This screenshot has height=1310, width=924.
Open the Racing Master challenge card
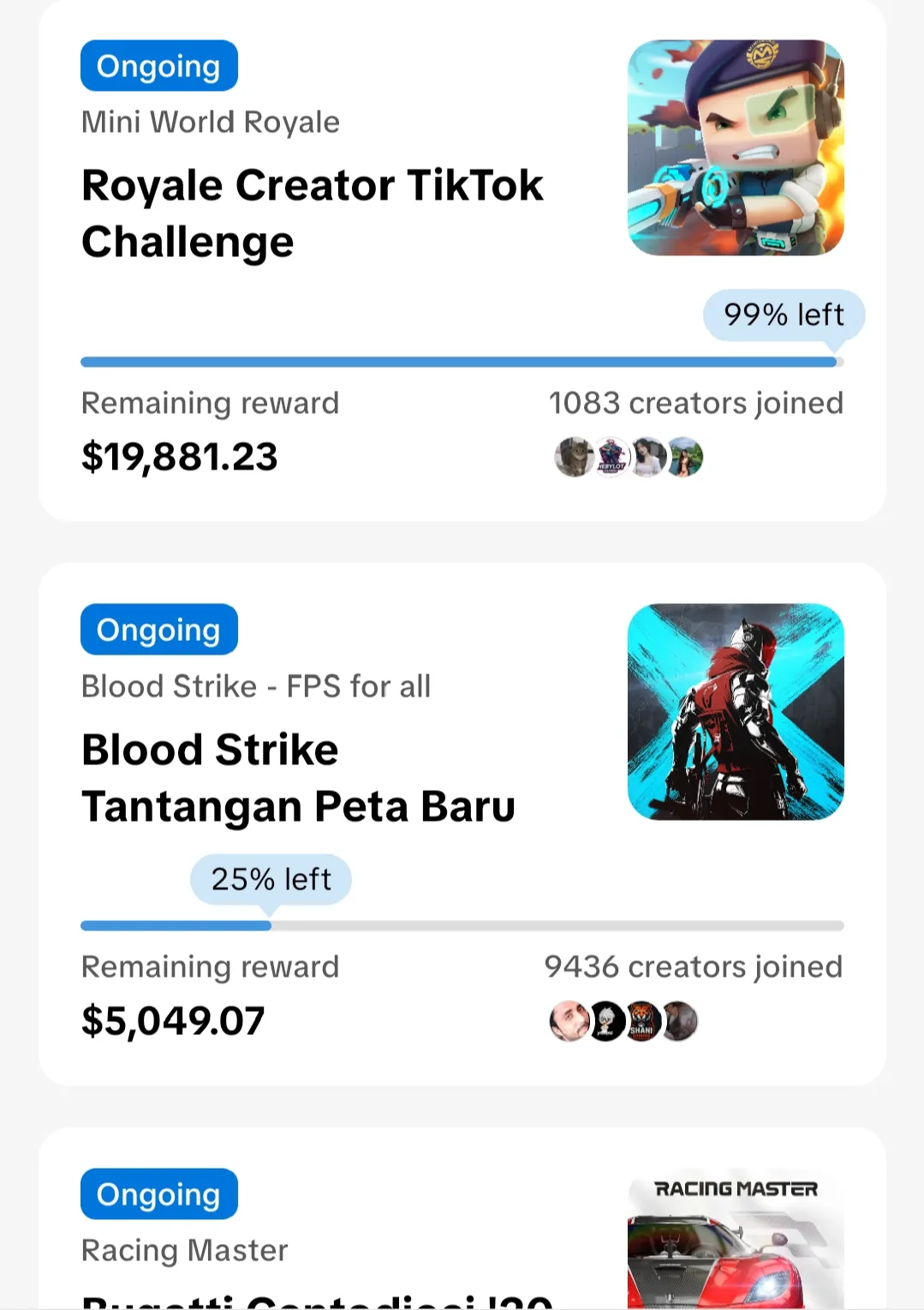(x=343, y=1242)
